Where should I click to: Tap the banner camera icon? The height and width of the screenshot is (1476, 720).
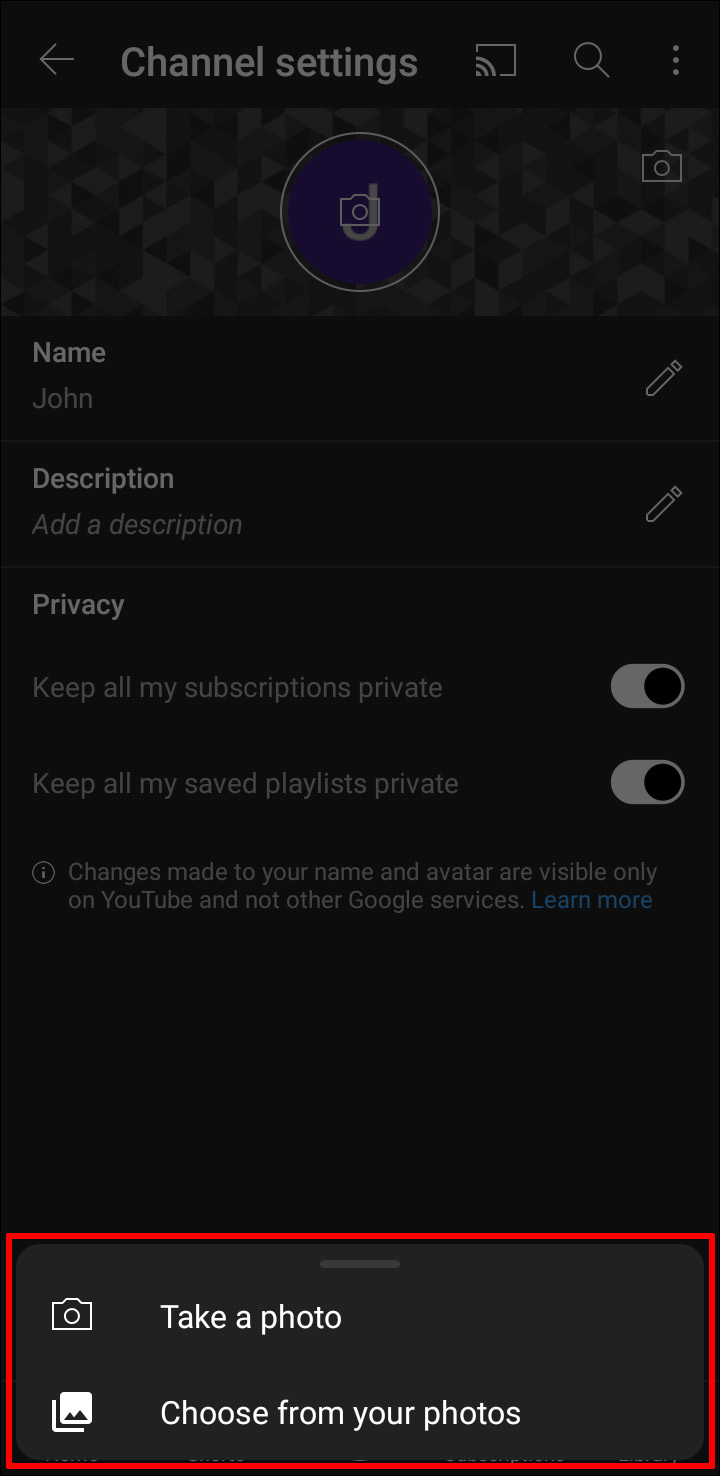661,166
